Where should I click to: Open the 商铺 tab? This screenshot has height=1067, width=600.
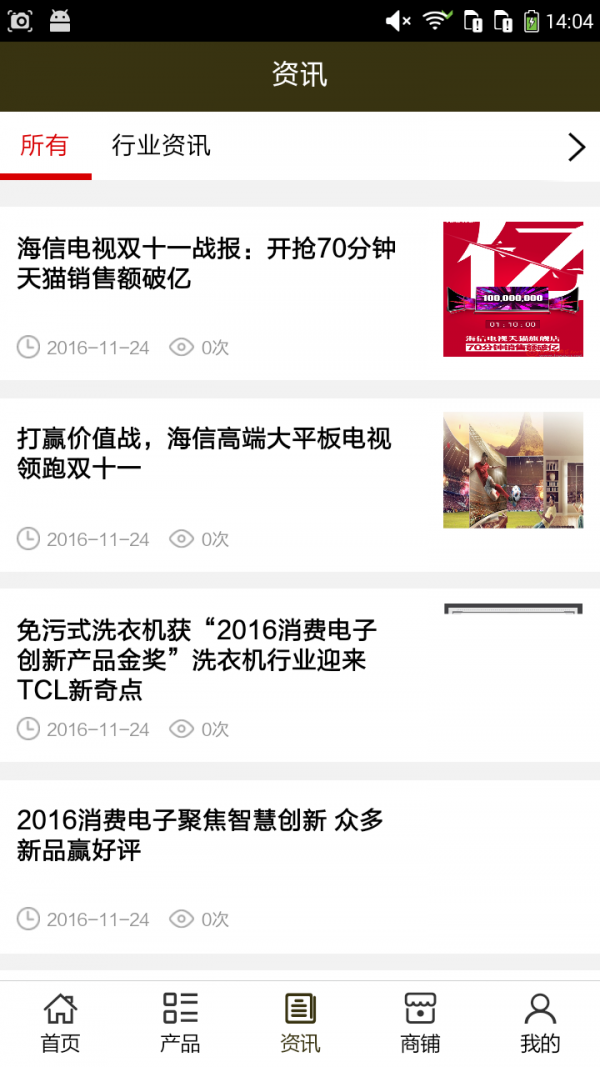point(420,1023)
